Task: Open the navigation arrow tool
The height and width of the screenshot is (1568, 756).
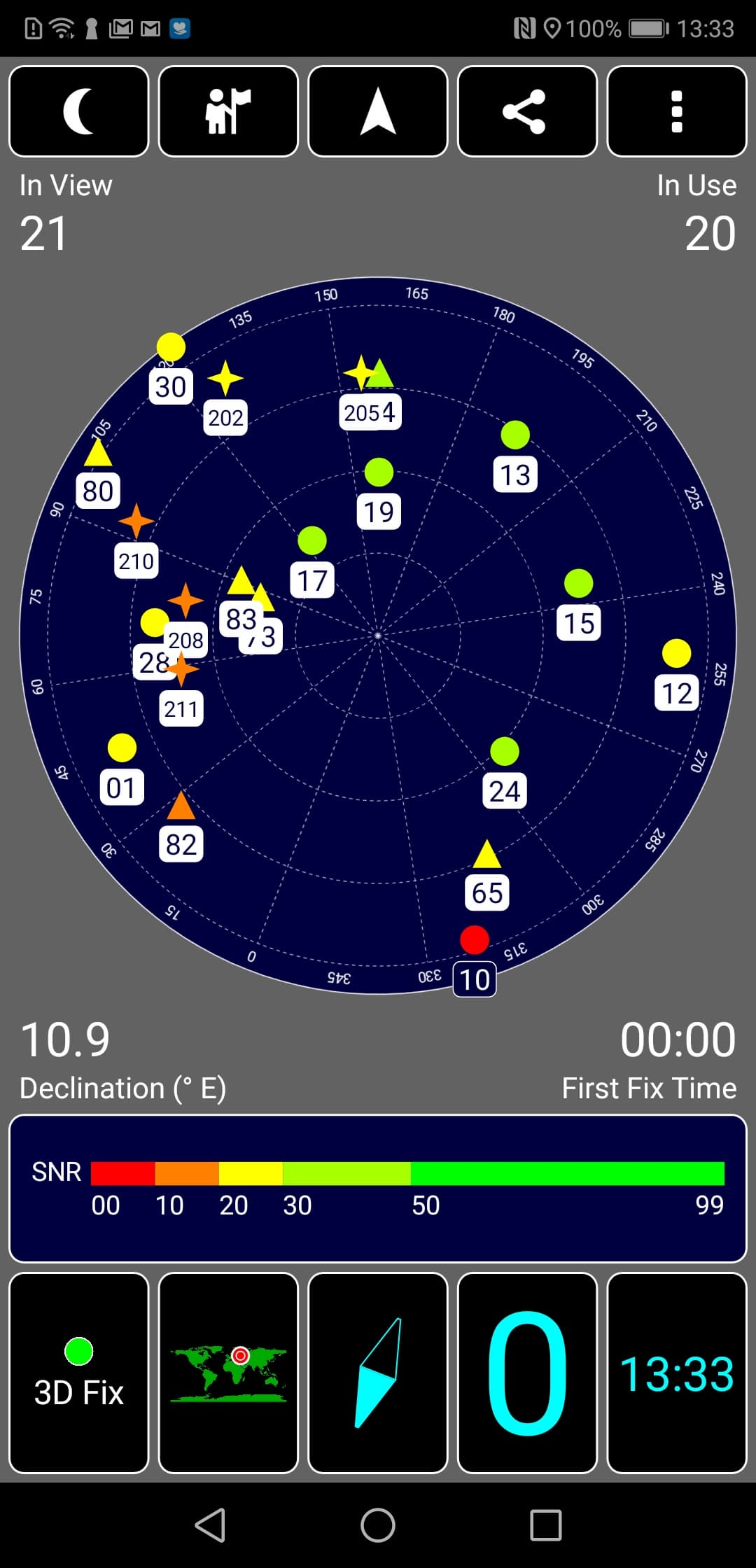Action: [x=378, y=111]
